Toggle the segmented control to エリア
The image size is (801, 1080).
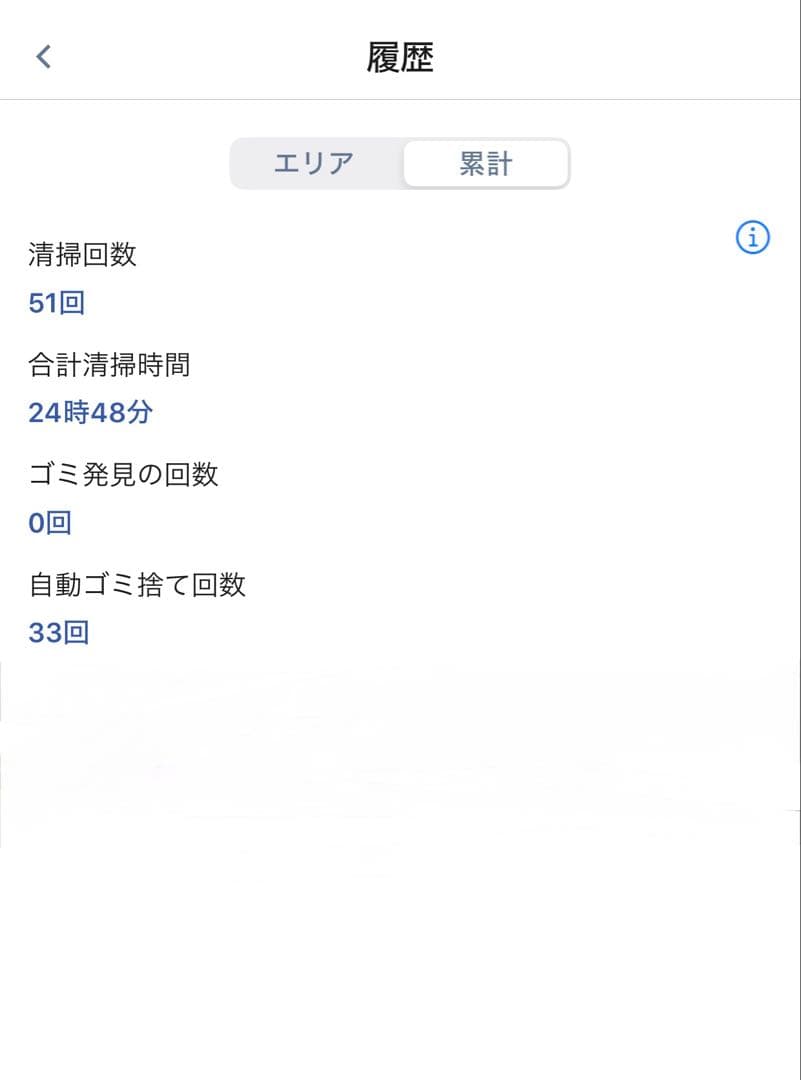tap(315, 163)
